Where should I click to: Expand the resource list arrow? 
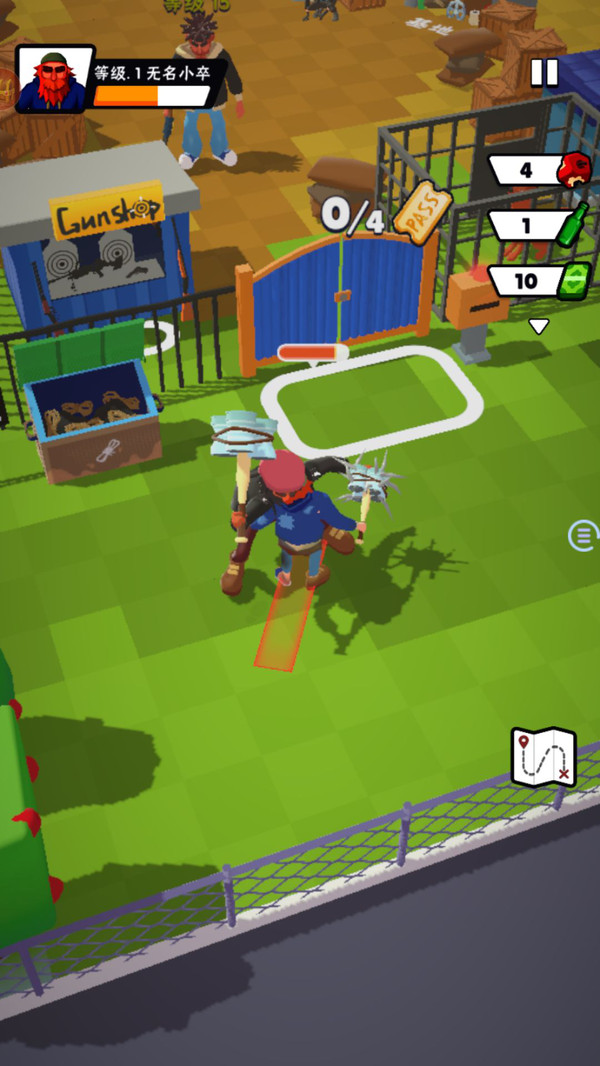pos(539,326)
